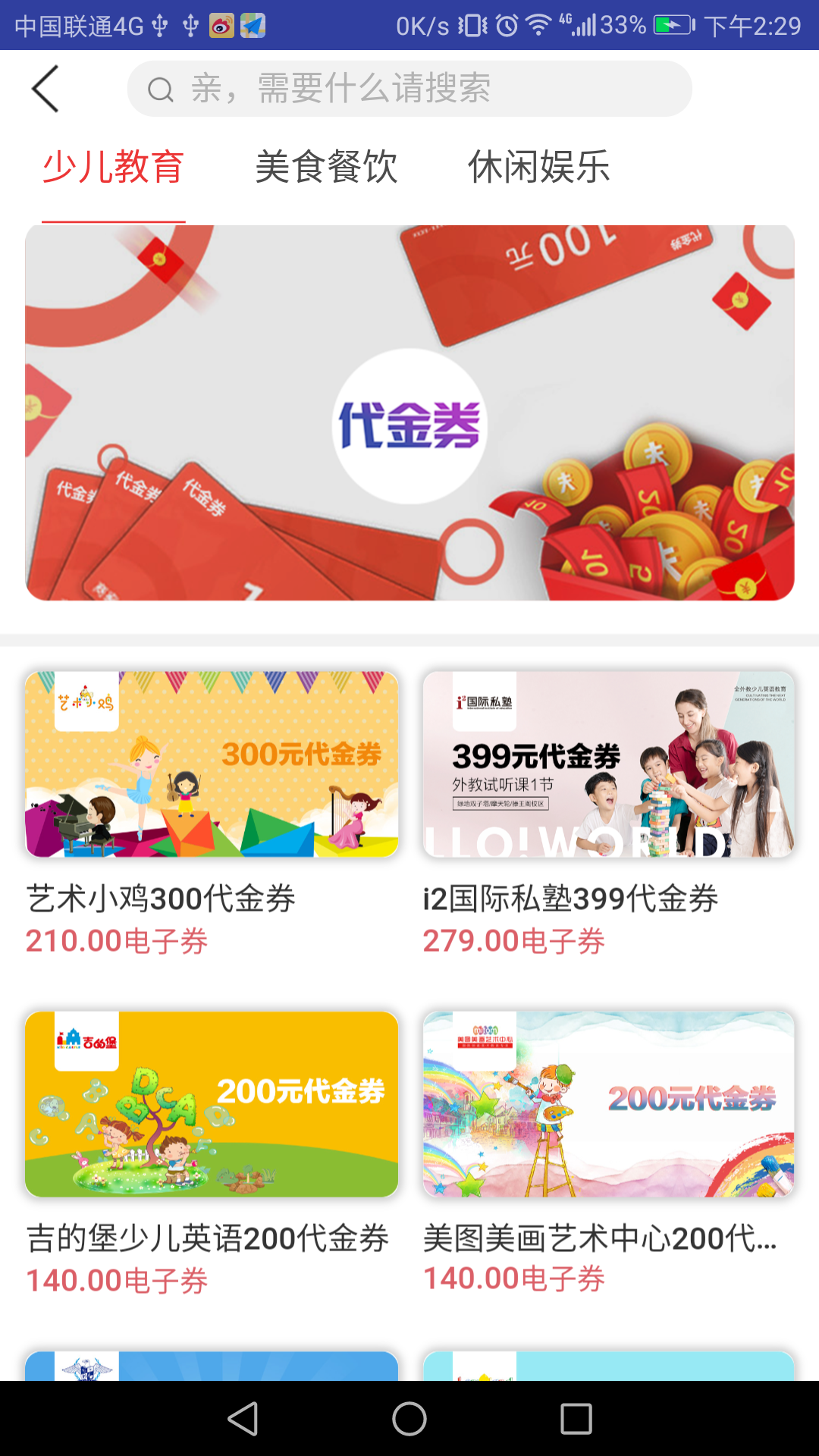Tap the system home button
The height and width of the screenshot is (1456, 819).
coord(409,1419)
